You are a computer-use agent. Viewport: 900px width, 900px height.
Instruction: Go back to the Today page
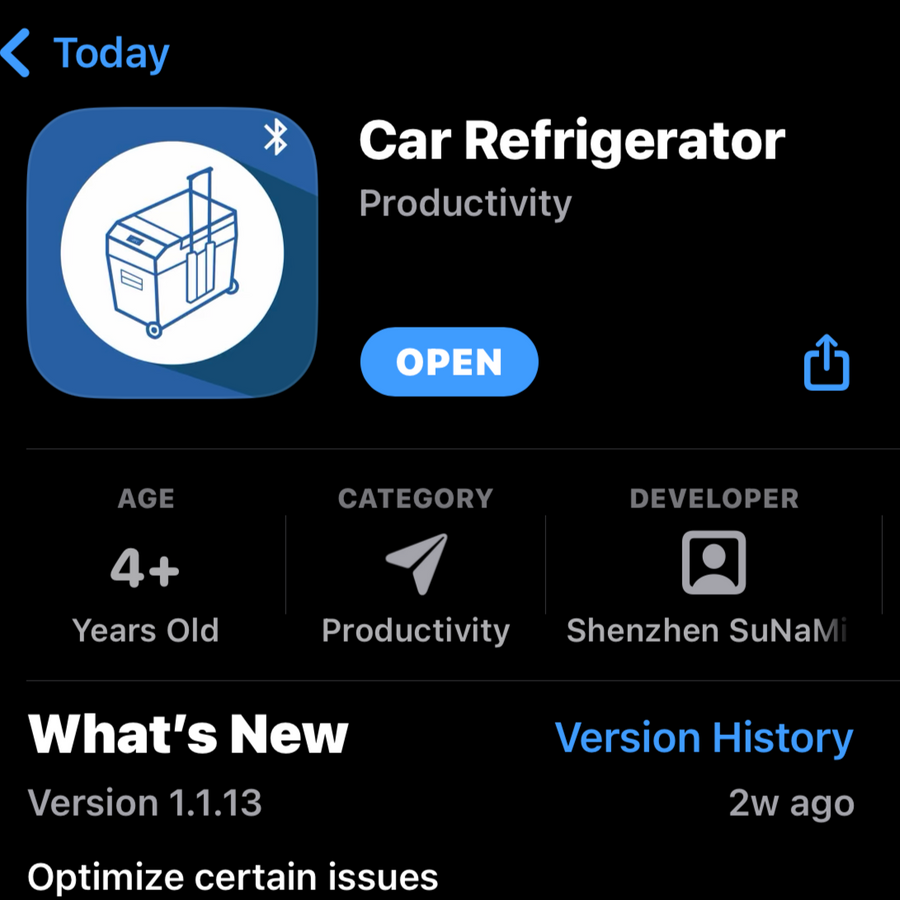(x=88, y=54)
